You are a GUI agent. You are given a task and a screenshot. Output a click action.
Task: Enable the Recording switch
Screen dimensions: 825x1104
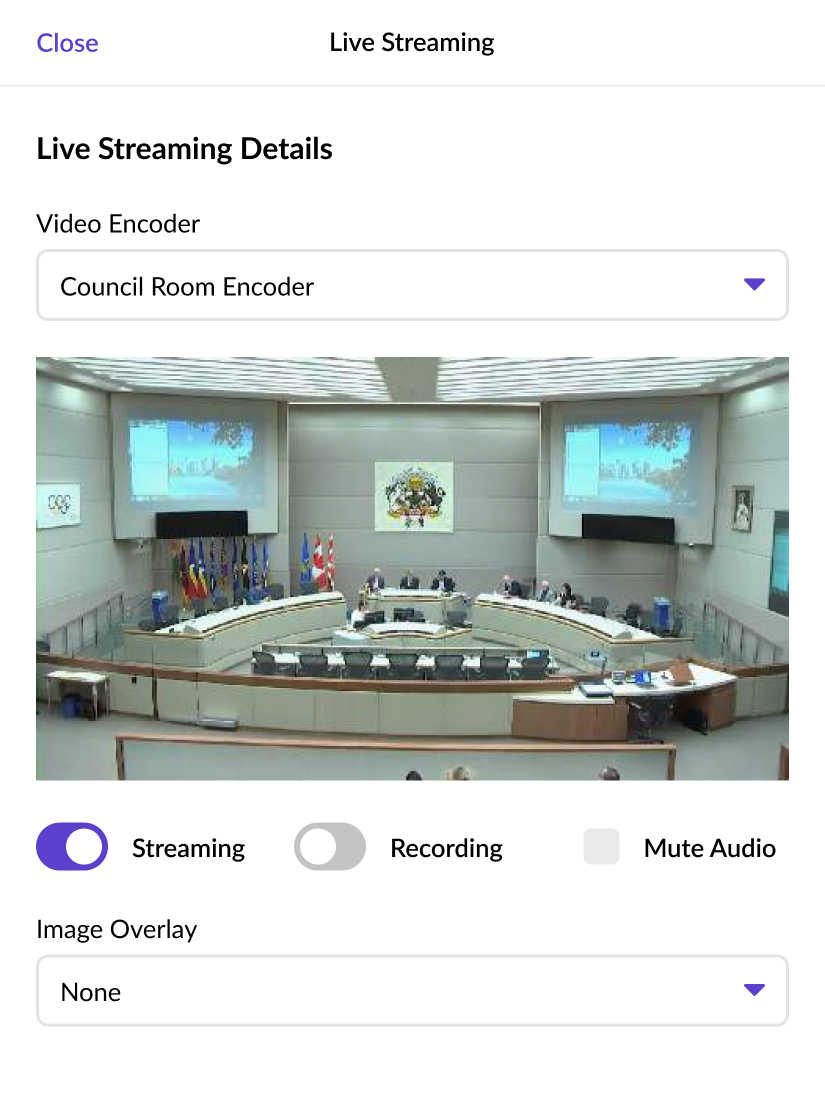tap(330, 847)
